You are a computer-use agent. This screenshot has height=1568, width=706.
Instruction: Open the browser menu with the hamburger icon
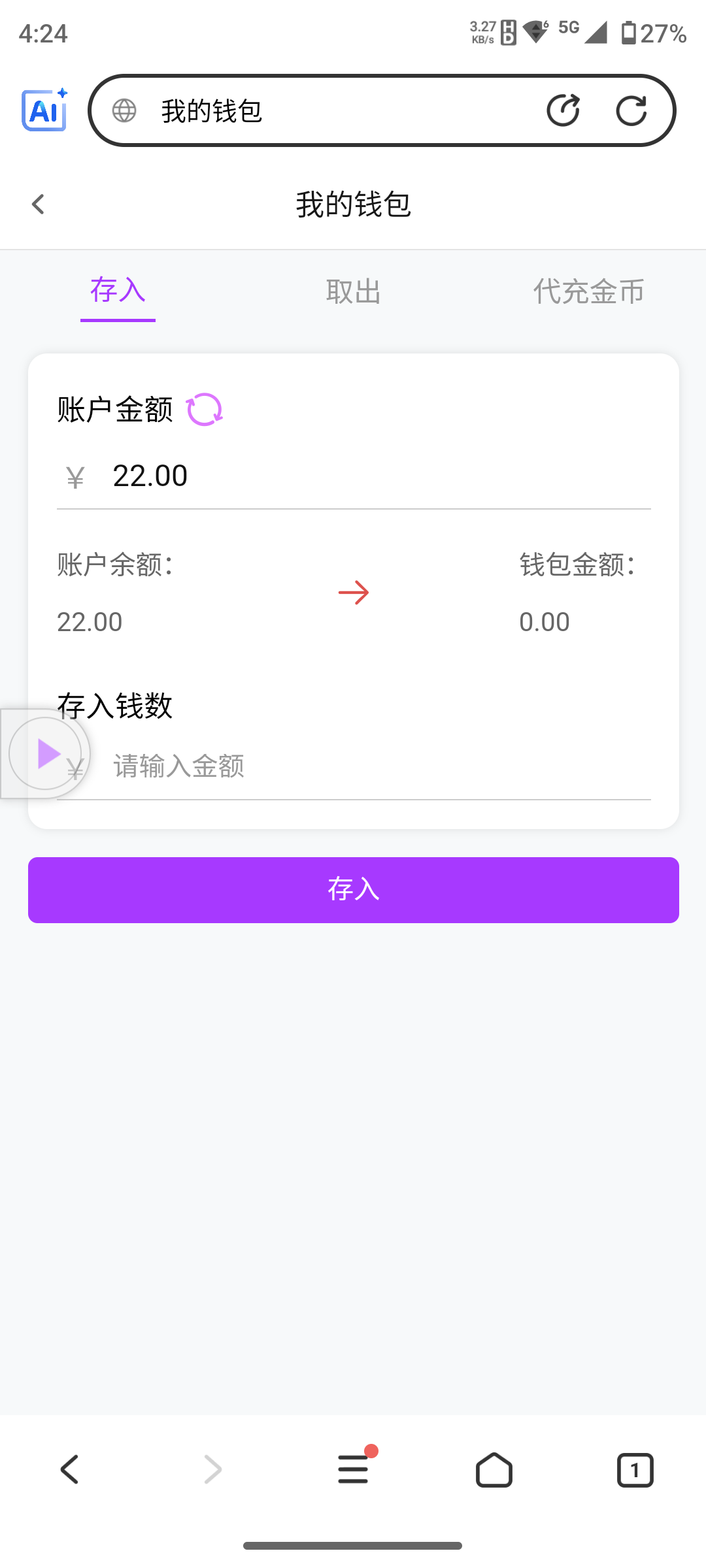[x=354, y=1469]
